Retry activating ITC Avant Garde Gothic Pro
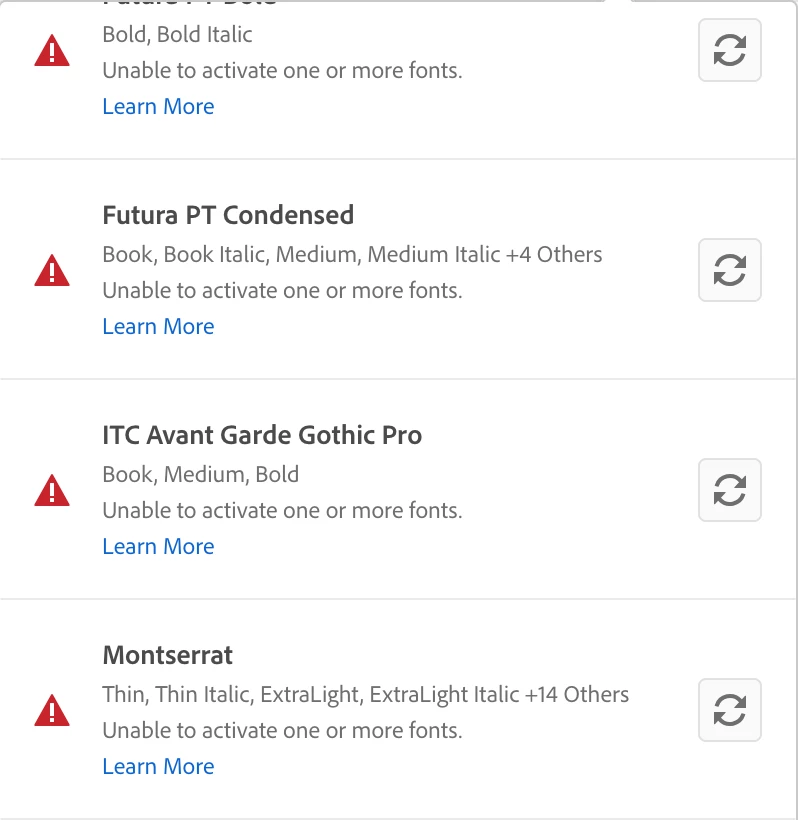This screenshot has width=798, height=820. pos(729,490)
